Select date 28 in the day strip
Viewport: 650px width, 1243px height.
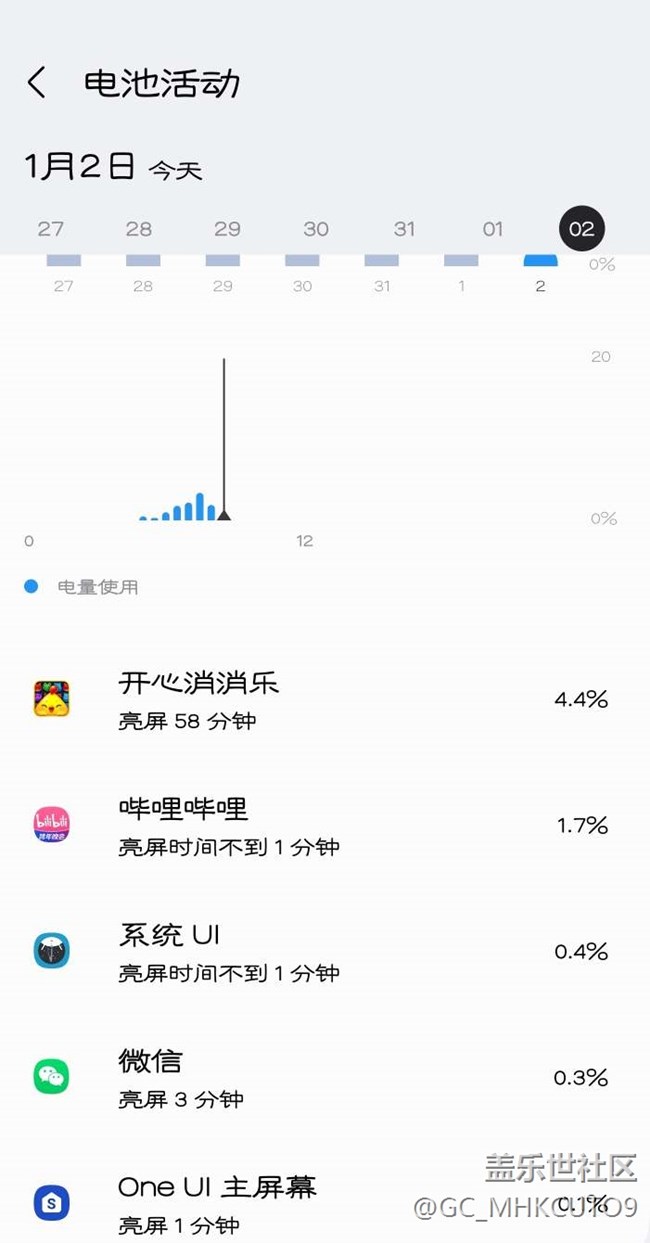click(x=139, y=229)
